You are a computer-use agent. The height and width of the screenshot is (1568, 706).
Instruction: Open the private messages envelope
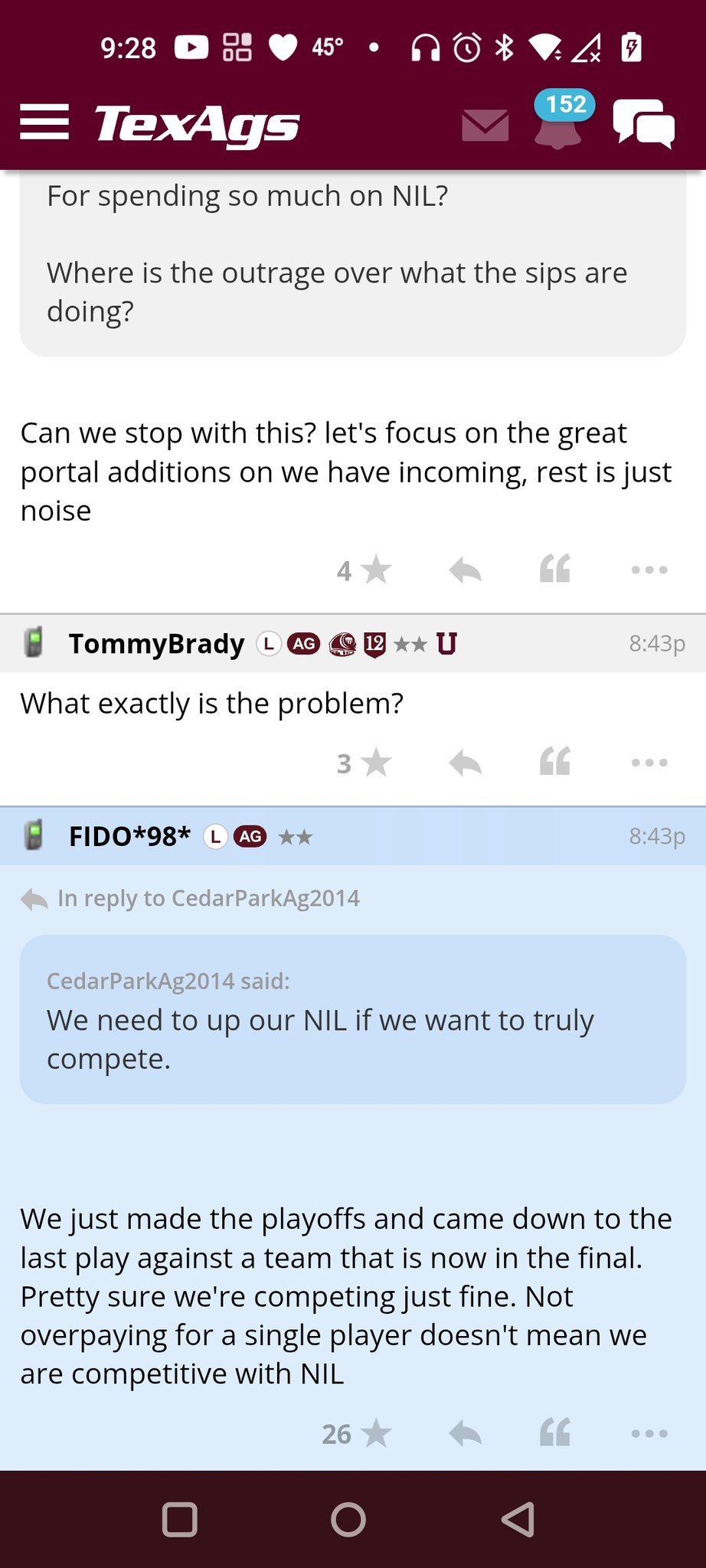pos(485,126)
